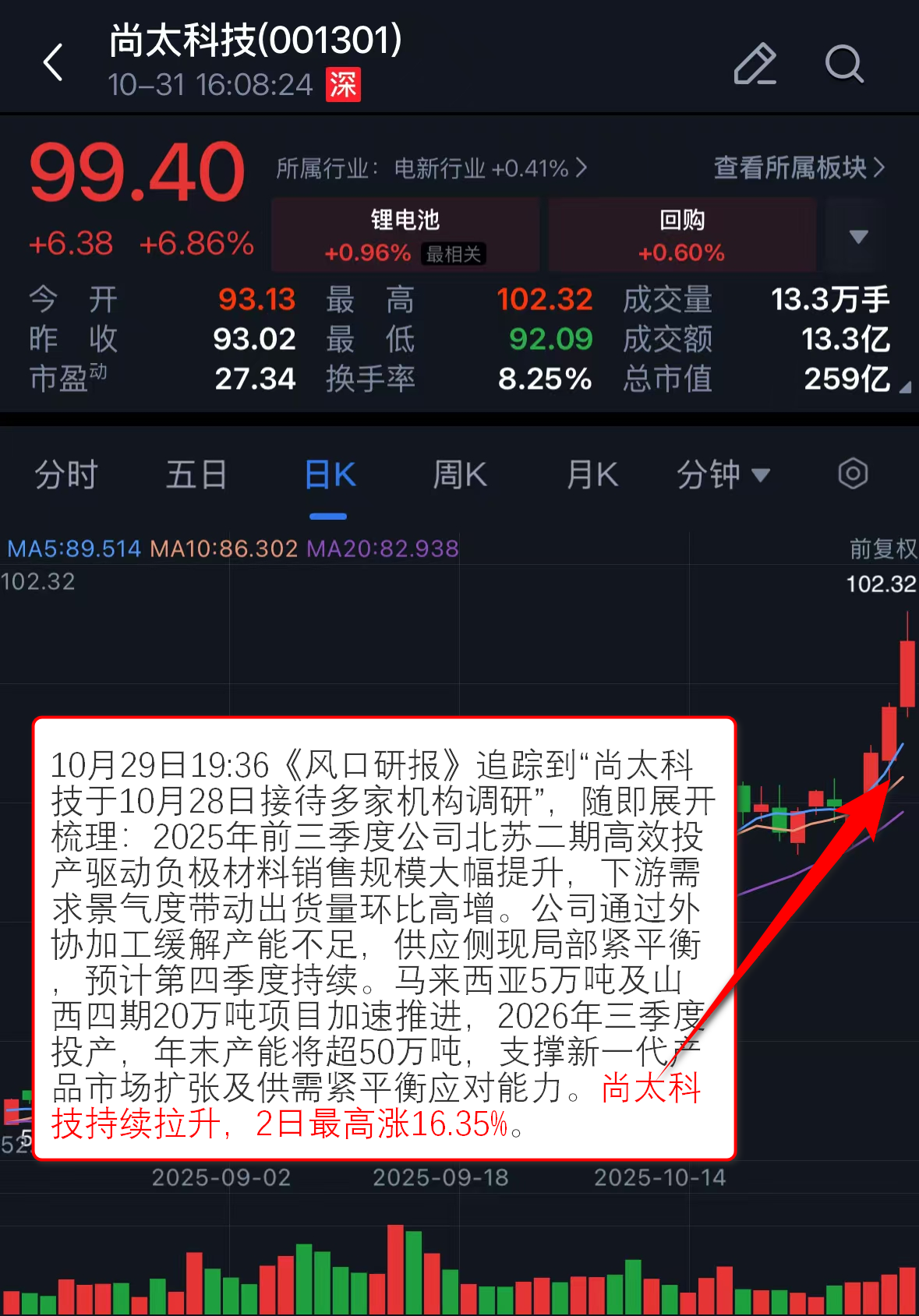
Task: Tap the pencil edit icon
Action: 755,64
